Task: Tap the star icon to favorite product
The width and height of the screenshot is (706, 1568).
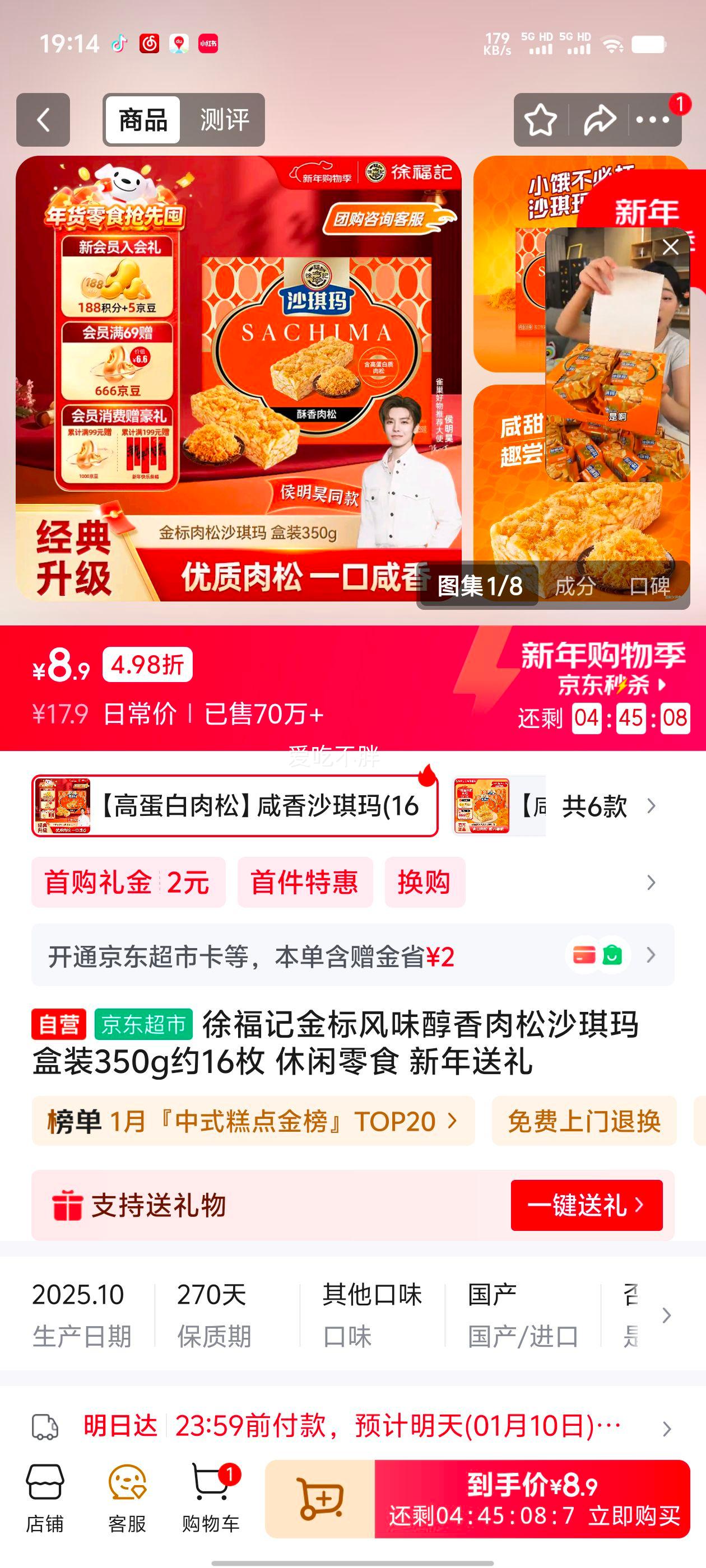Action: click(x=541, y=120)
